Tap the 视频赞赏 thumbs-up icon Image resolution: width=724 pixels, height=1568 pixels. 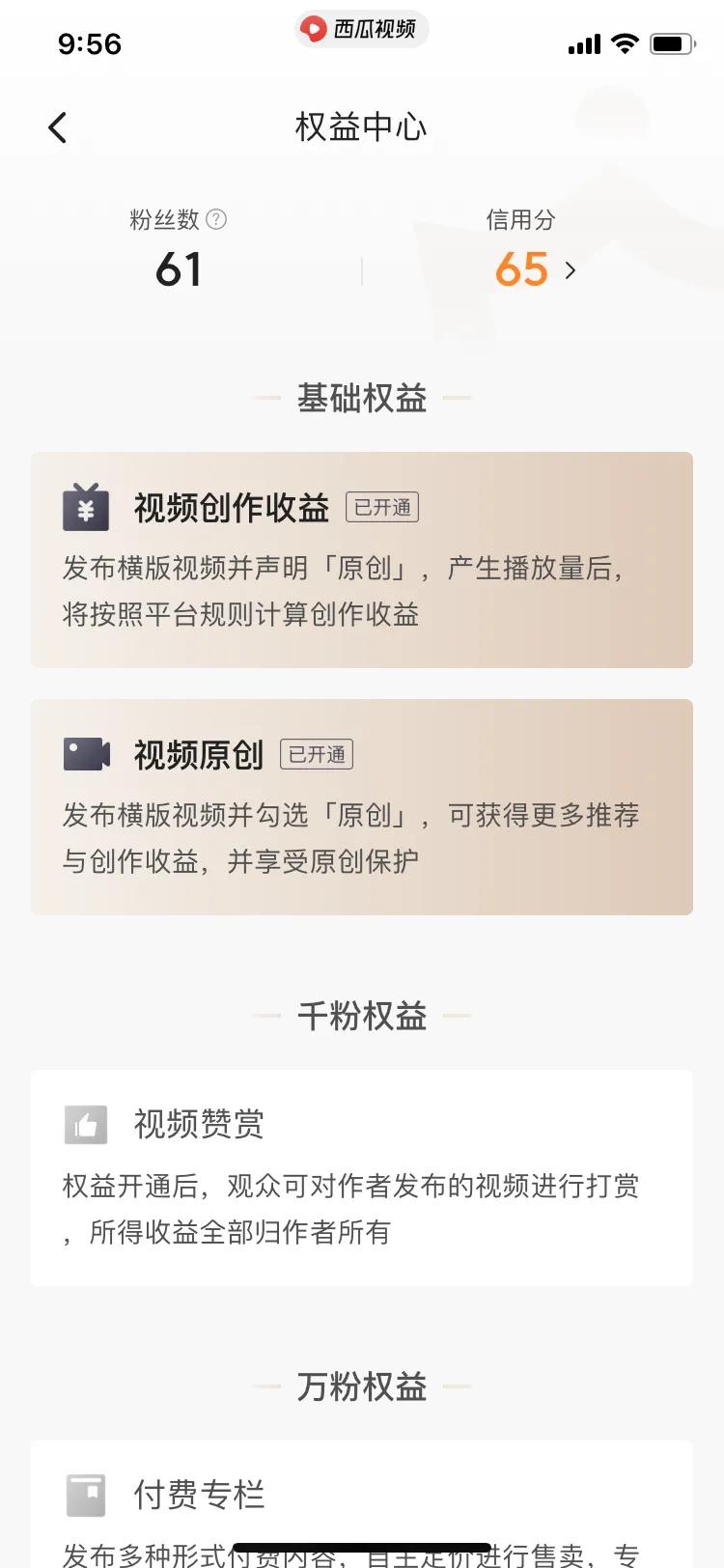pyautogui.click(x=85, y=1123)
